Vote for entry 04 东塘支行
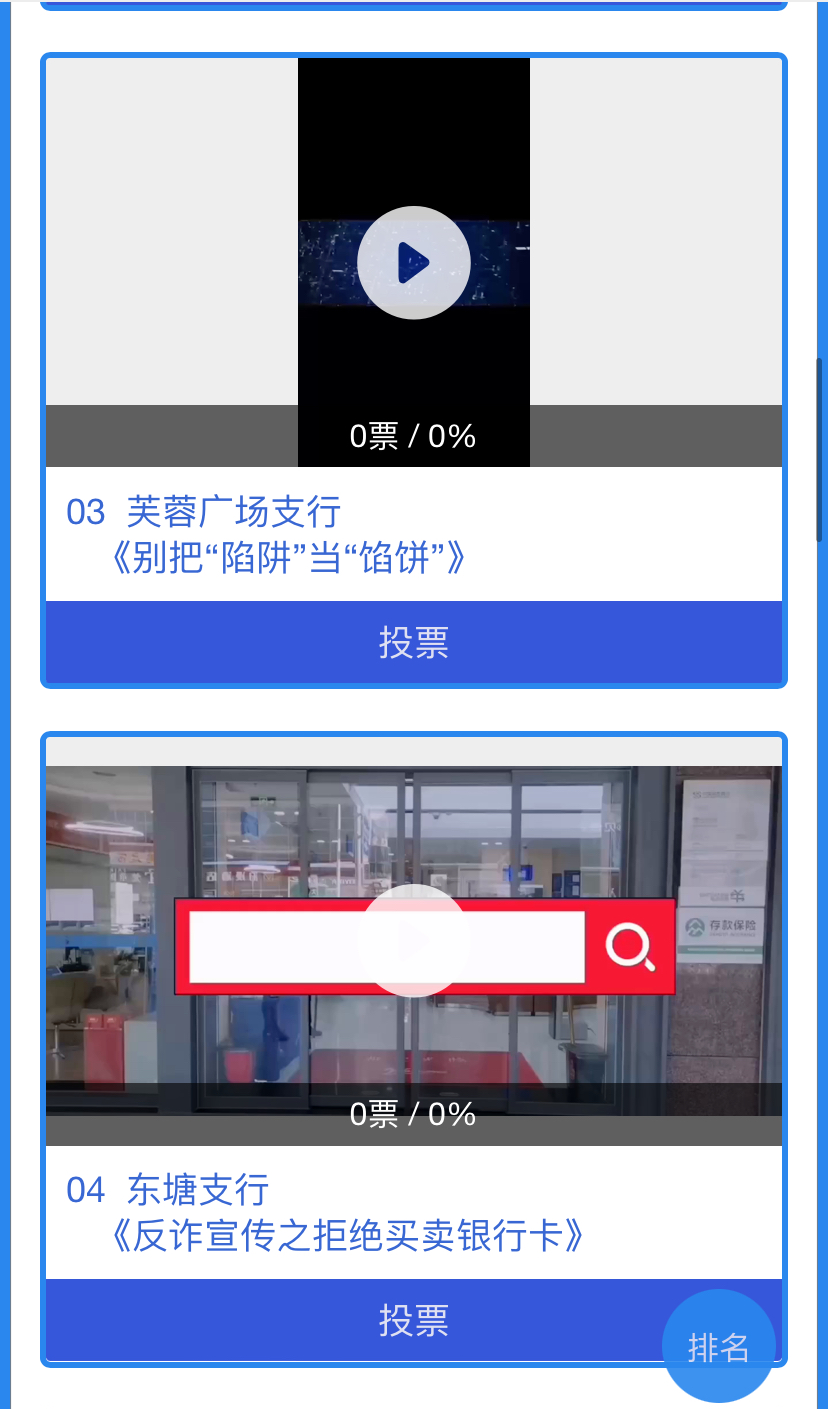This screenshot has height=1409, width=829. (414, 1321)
